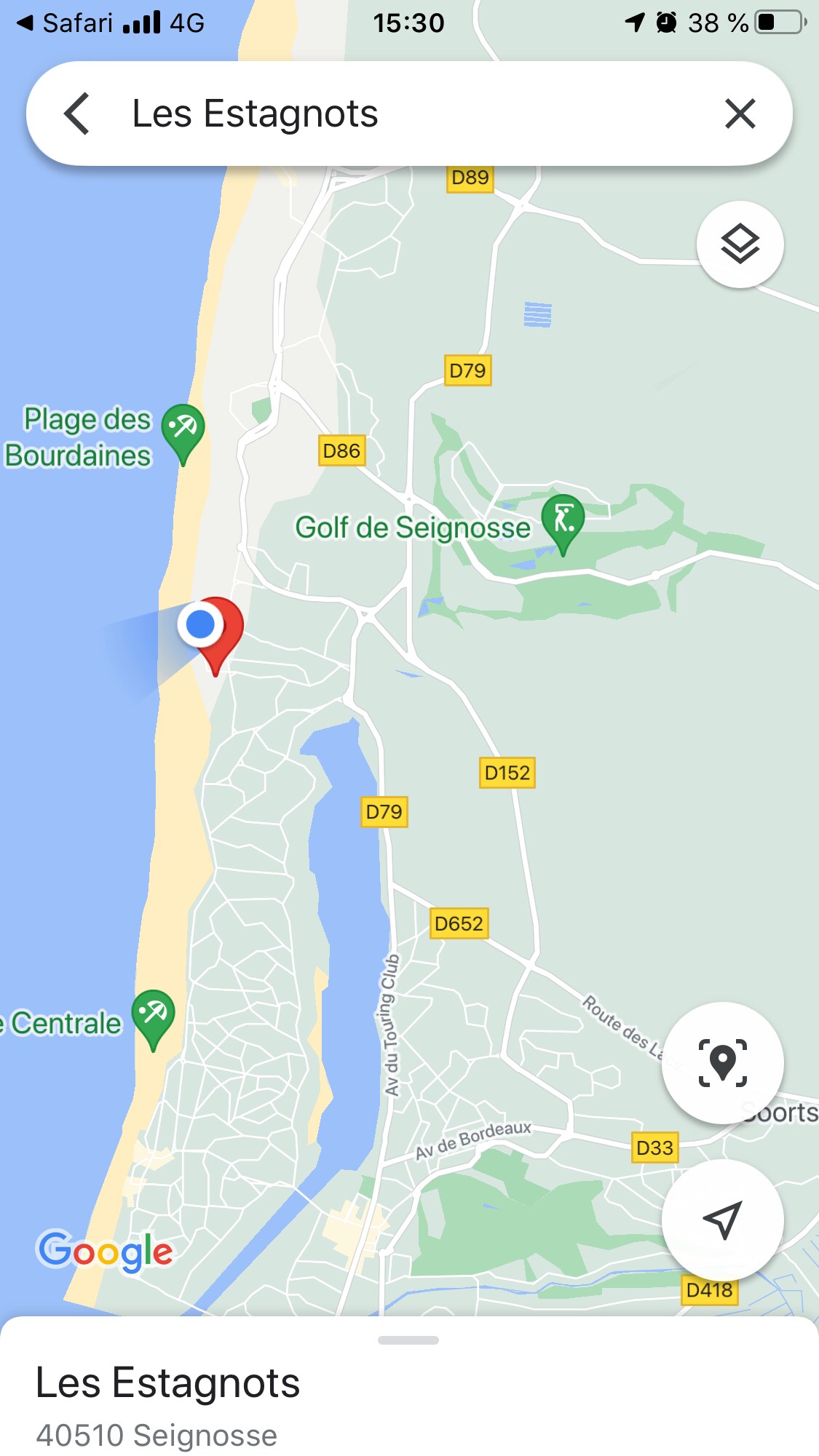Open the map layers button

740,244
